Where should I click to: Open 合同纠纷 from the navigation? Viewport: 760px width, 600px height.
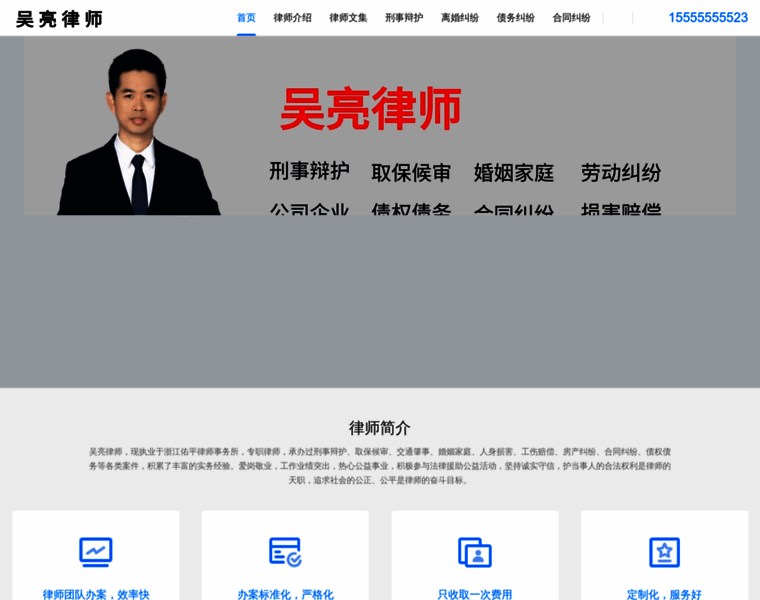point(571,18)
